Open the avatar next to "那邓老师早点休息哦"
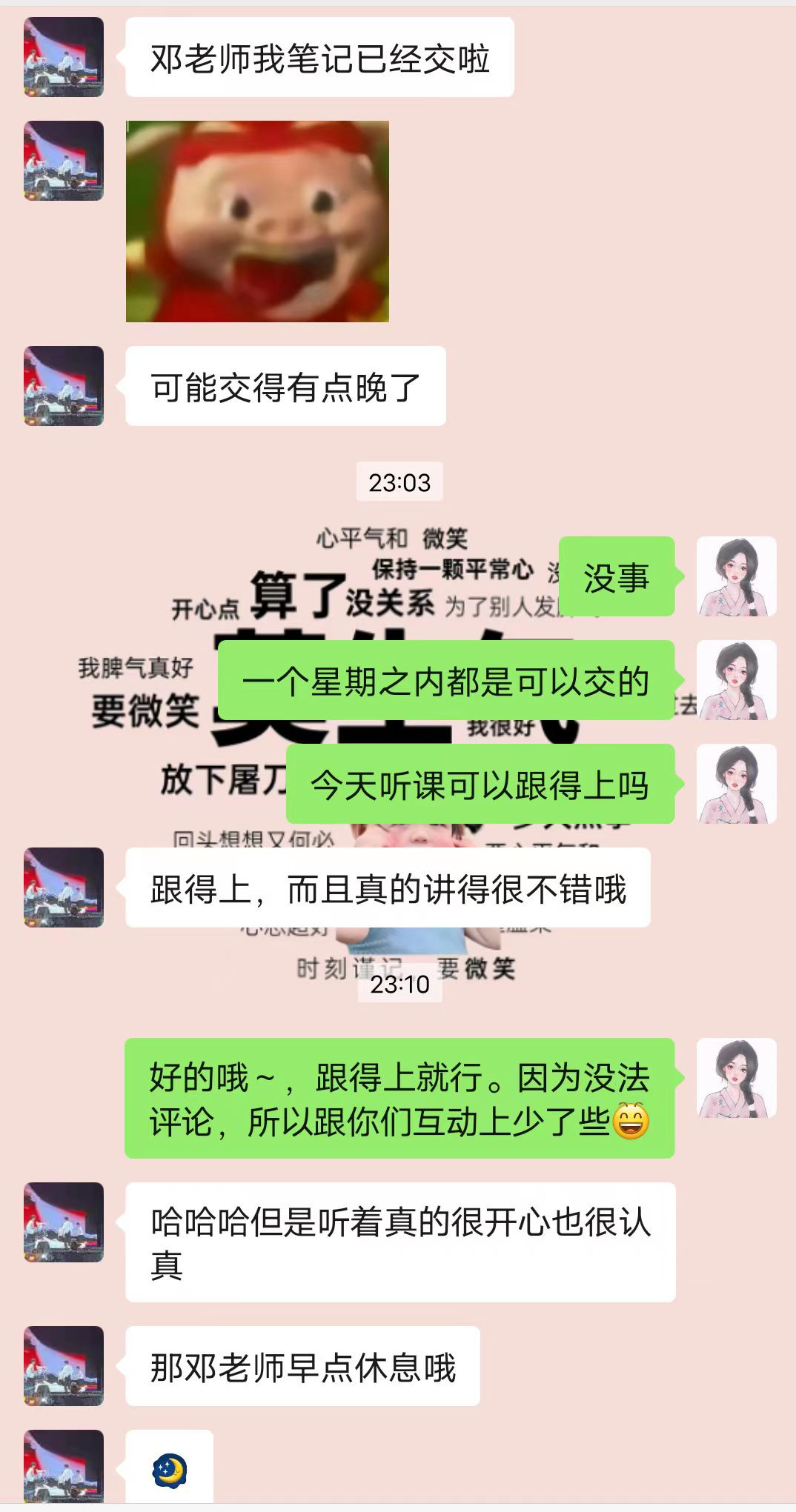The height and width of the screenshot is (1512, 796). pyautogui.click(x=64, y=1365)
